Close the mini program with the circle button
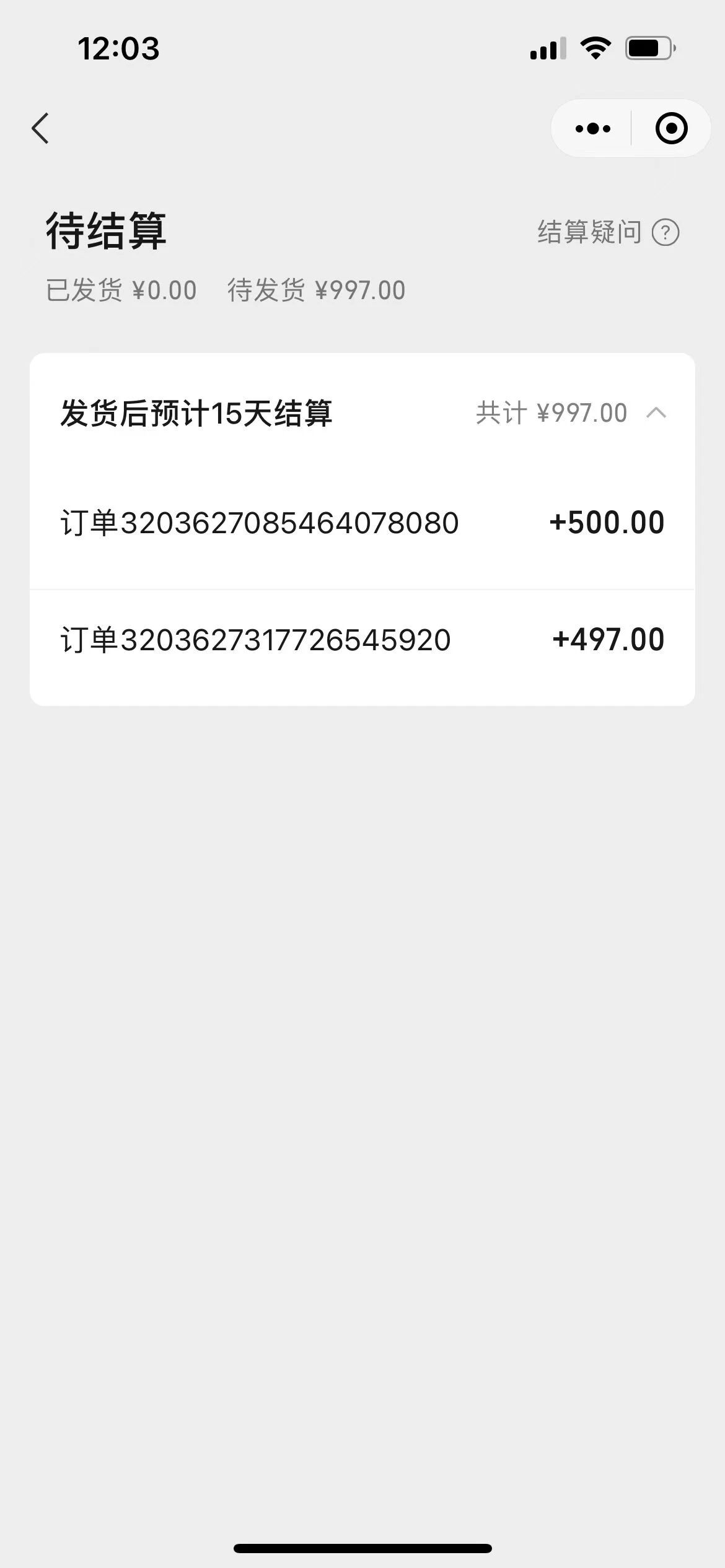Image resolution: width=725 pixels, height=1568 pixels. click(x=671, y=129)
